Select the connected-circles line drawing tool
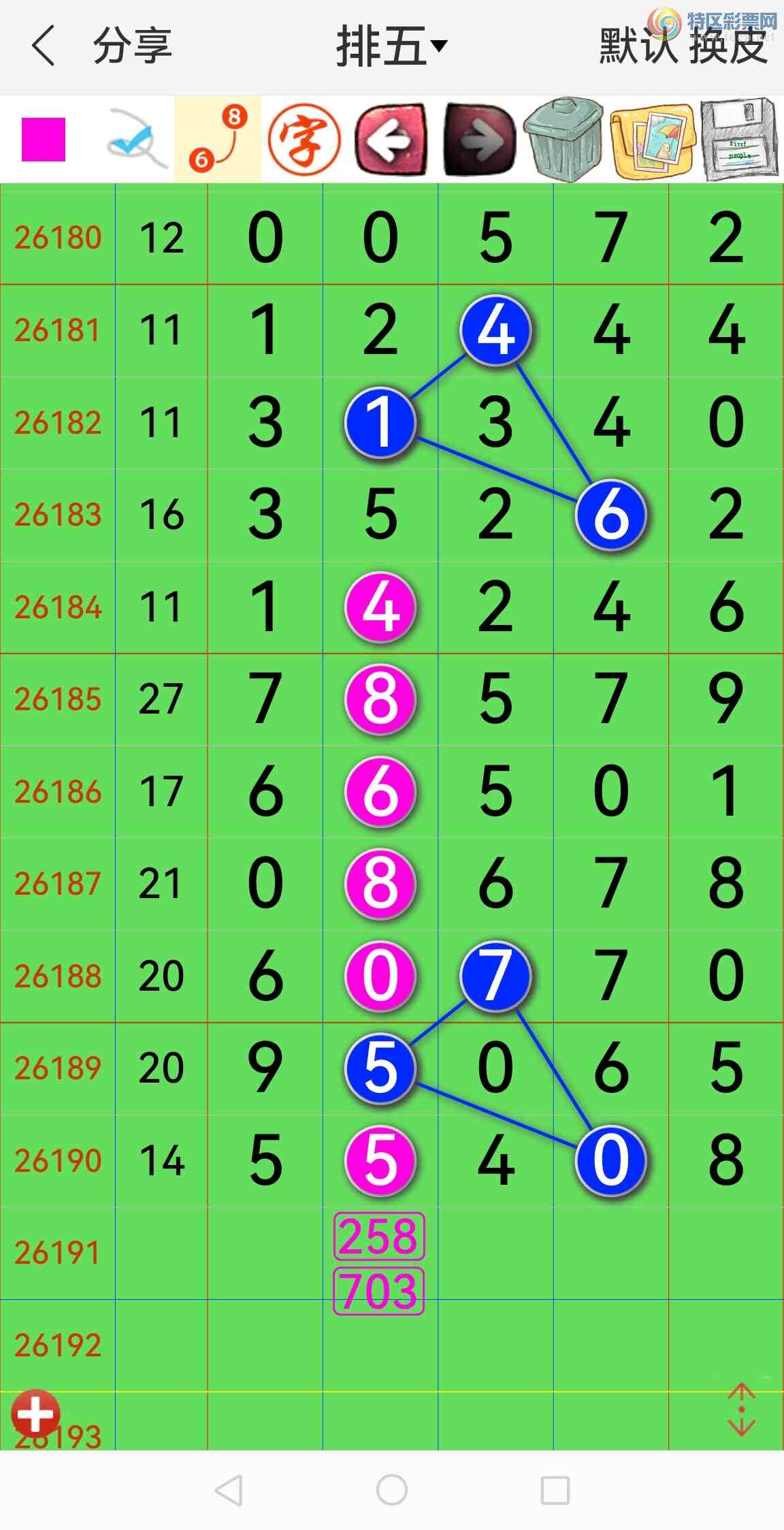 (218, 139)
